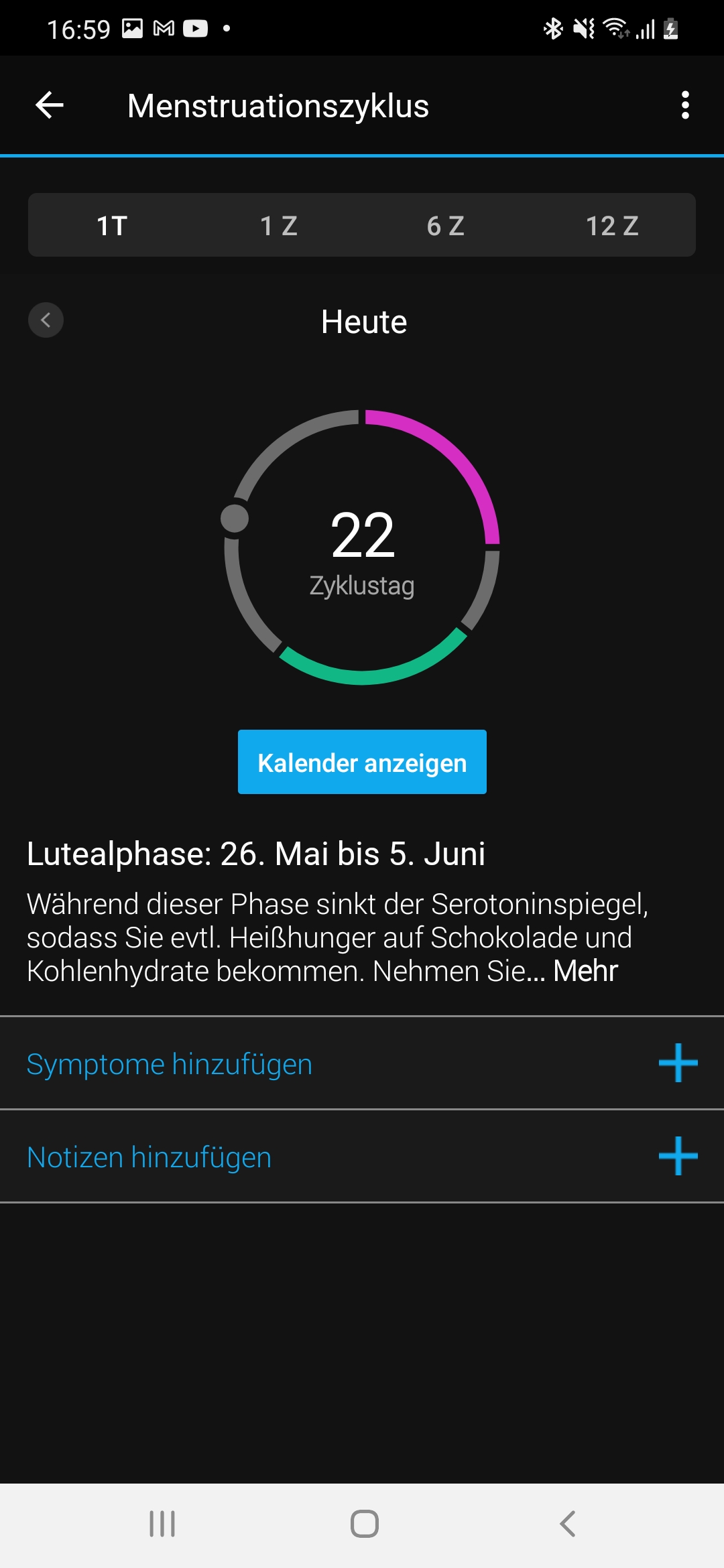Open Notizen hinzufügen to add a note
Image resolution: width=724 pixels, height=1568 pixels.
[362, 1157]
